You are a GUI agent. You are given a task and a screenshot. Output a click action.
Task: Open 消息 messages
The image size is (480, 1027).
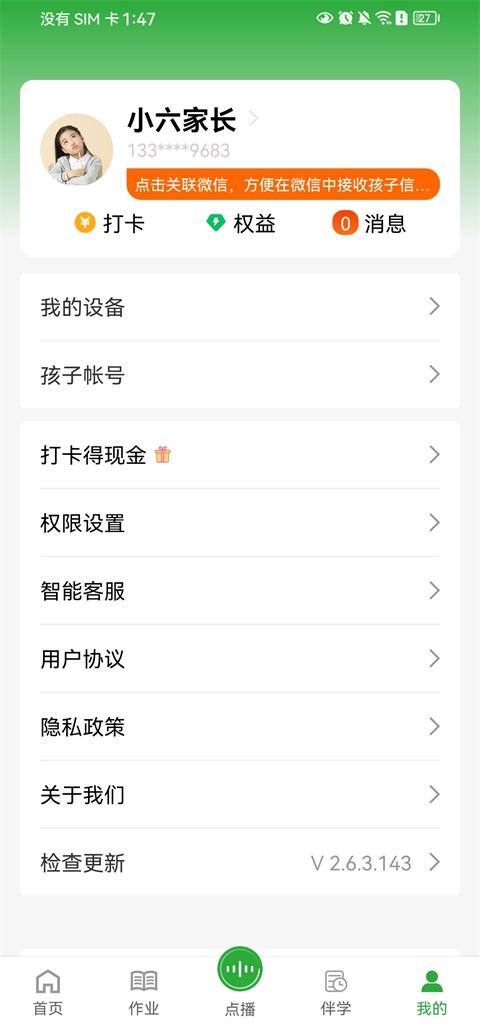coord(369,224)
